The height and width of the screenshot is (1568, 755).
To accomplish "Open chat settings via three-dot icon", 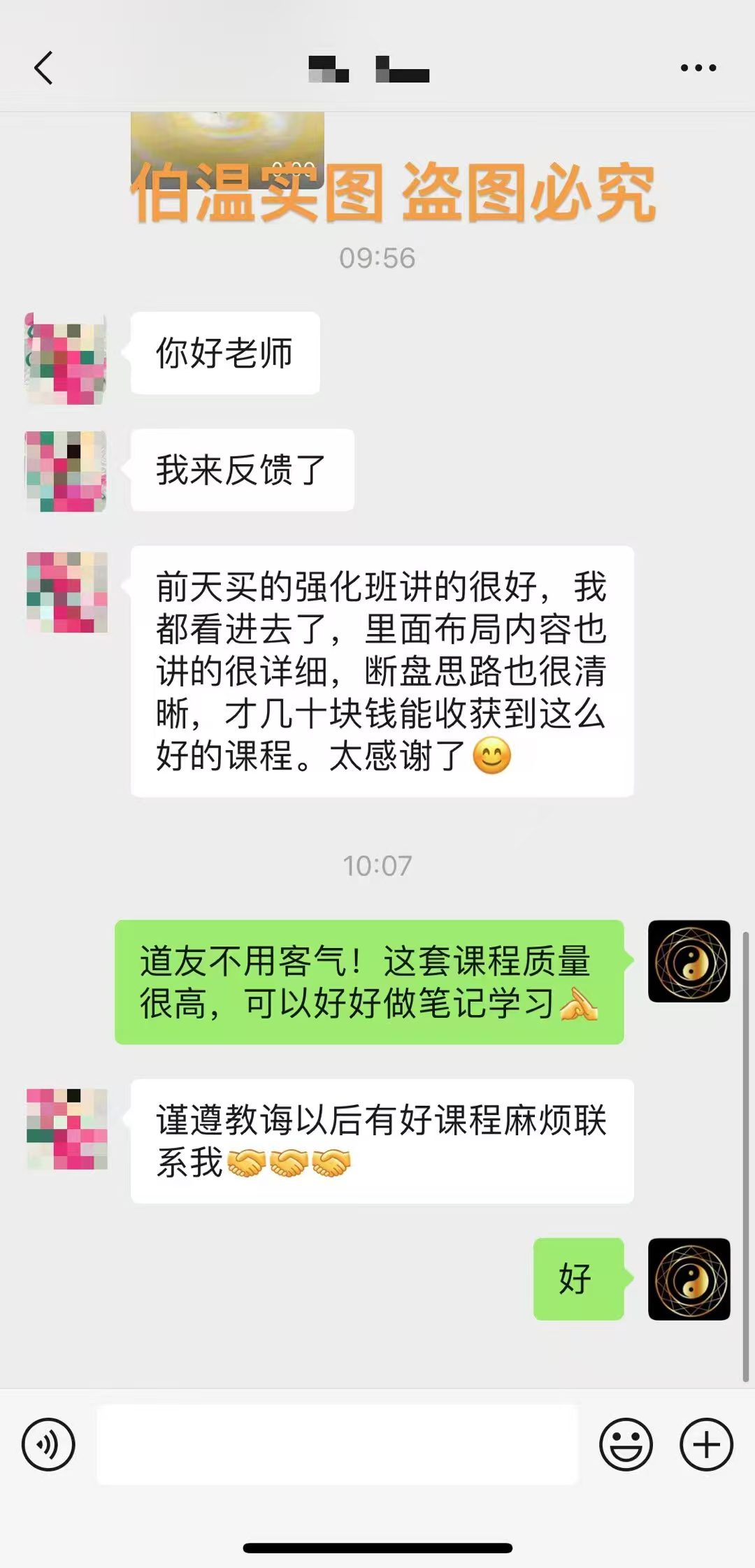I will pyautogui.click(x=697, y=66).
